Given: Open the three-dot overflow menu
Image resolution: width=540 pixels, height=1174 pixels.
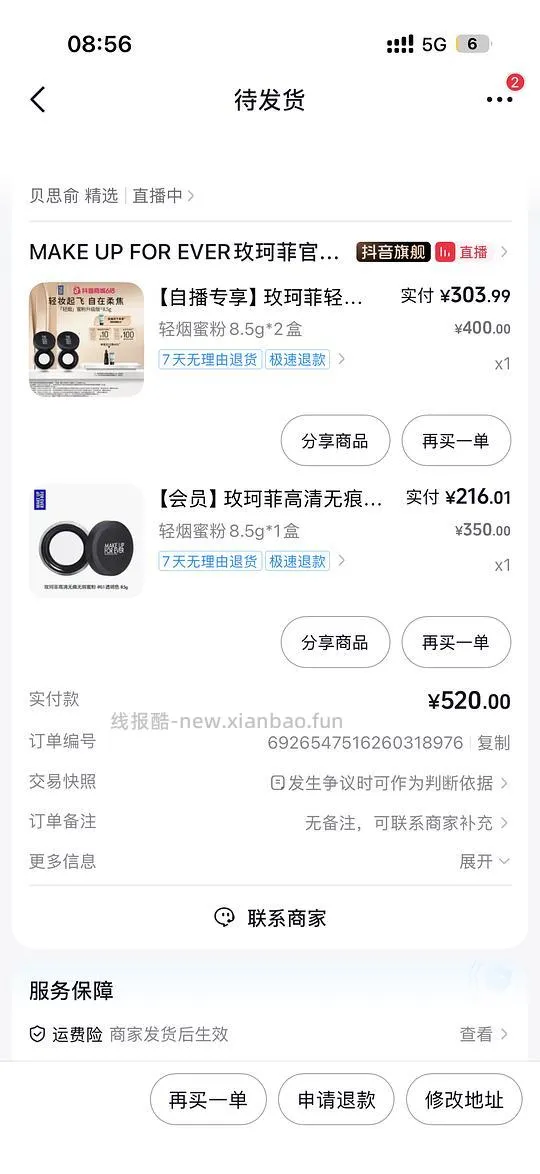Looking at the screenshot, I should point(500,99).
